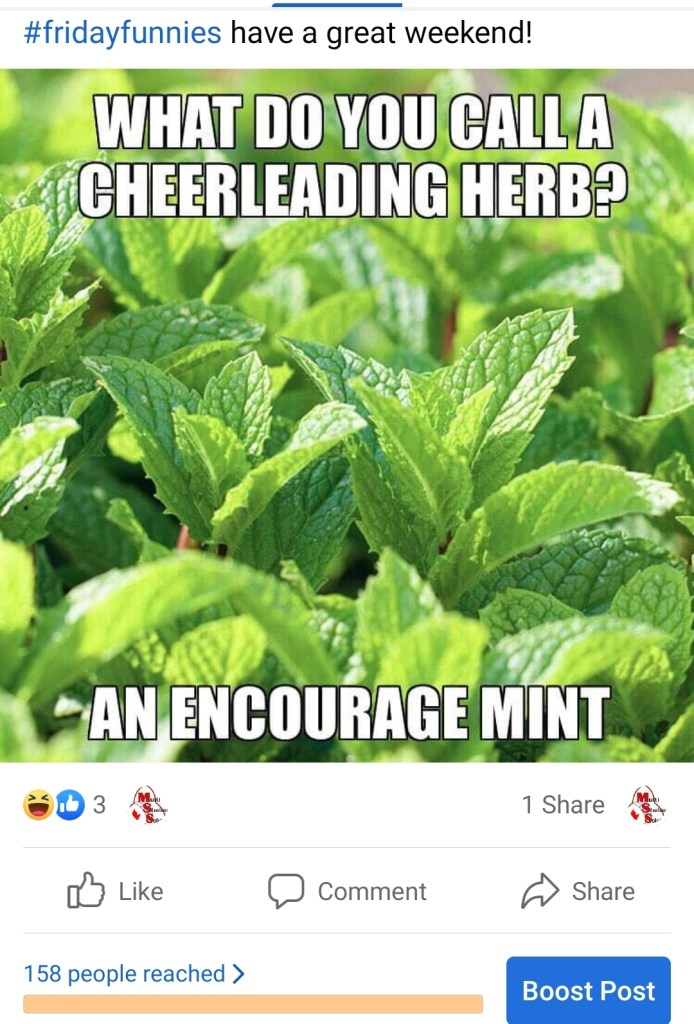View the 1 Share details
Image resolution: width=694 pixels, height=1024 pixels.
pos(563,805)
